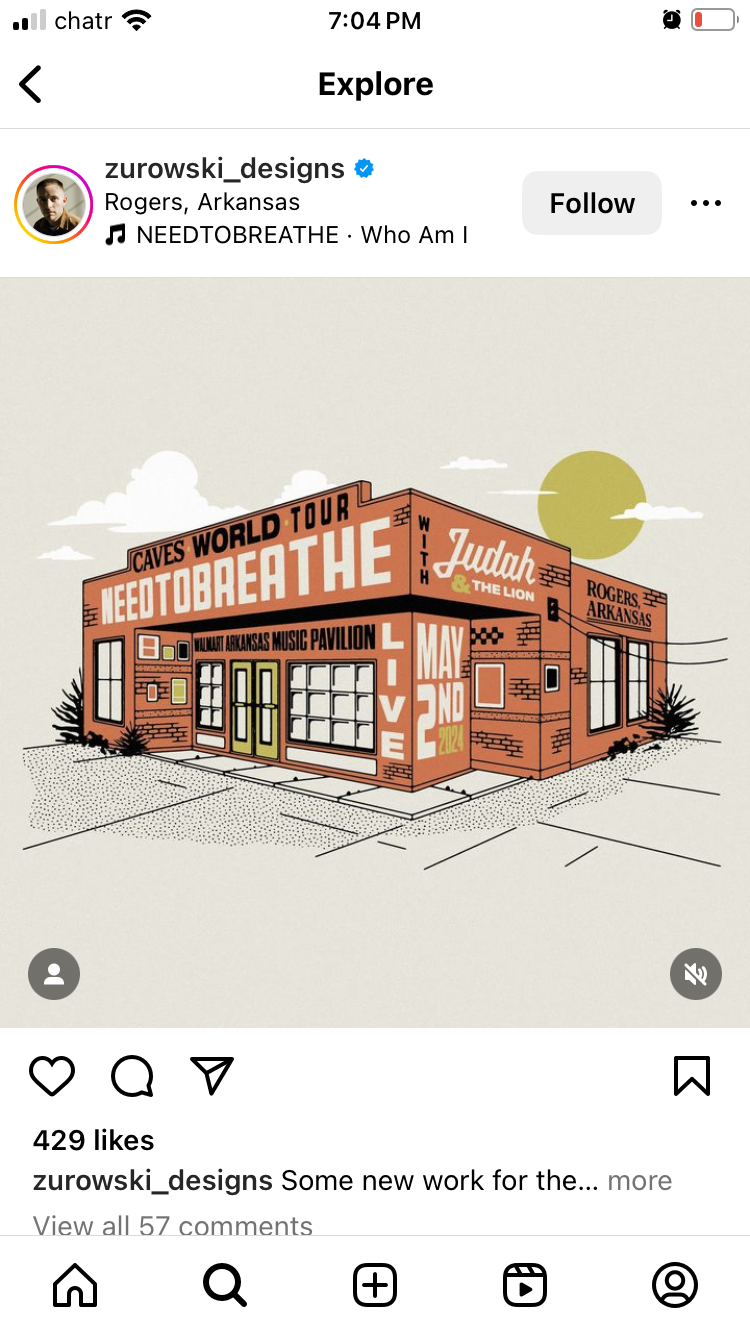
Task: Save the post with the bookmark icon
Action: 692,1076
